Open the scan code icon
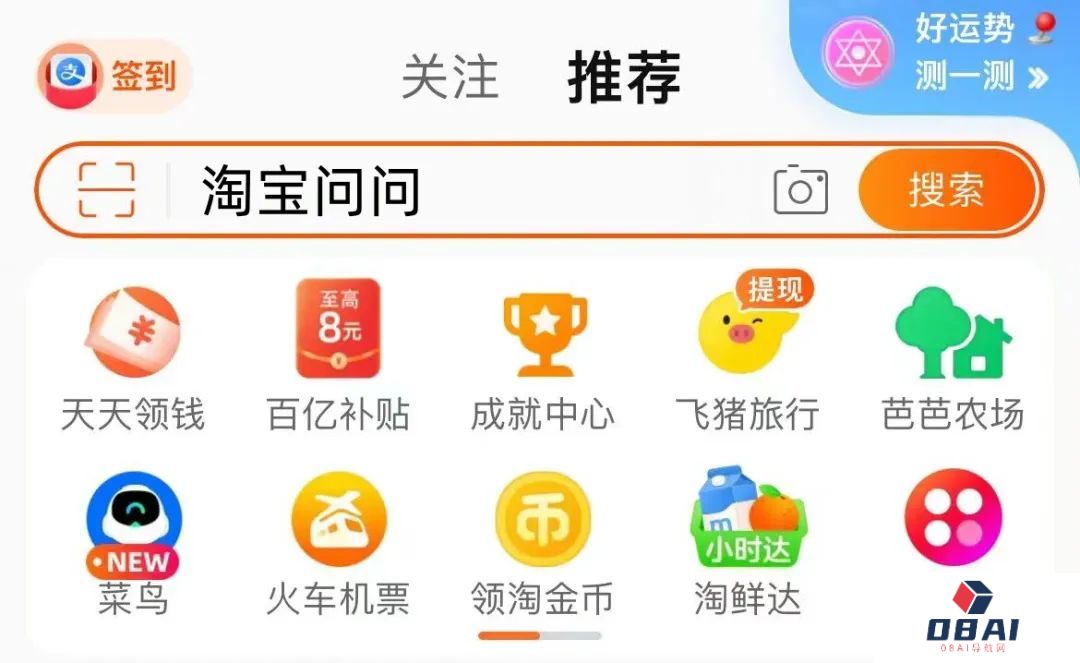The image size is (1080, 663). 107,190
